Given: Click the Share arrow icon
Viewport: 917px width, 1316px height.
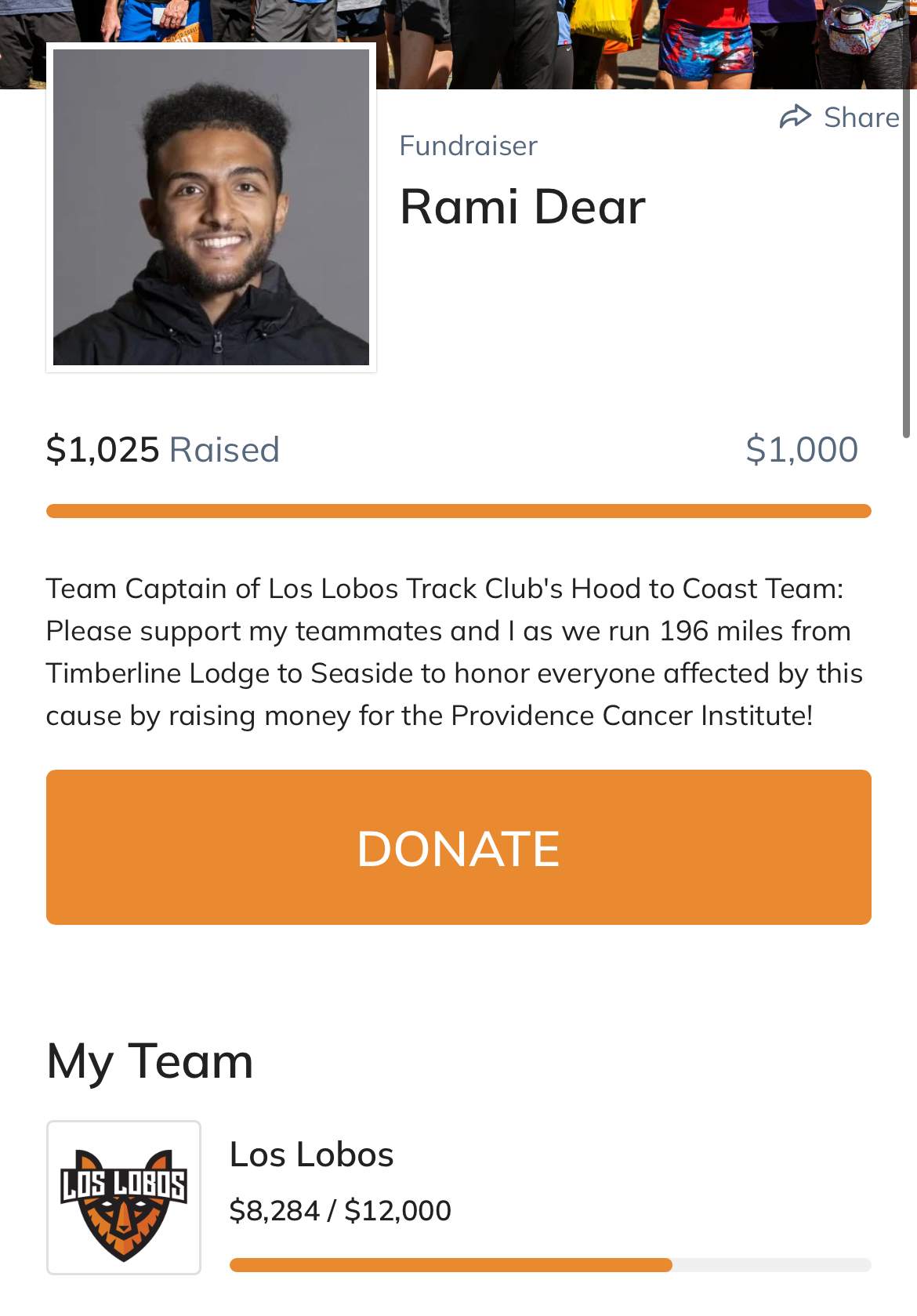Looking at the screenshot, I should click(x=796, y=116).
